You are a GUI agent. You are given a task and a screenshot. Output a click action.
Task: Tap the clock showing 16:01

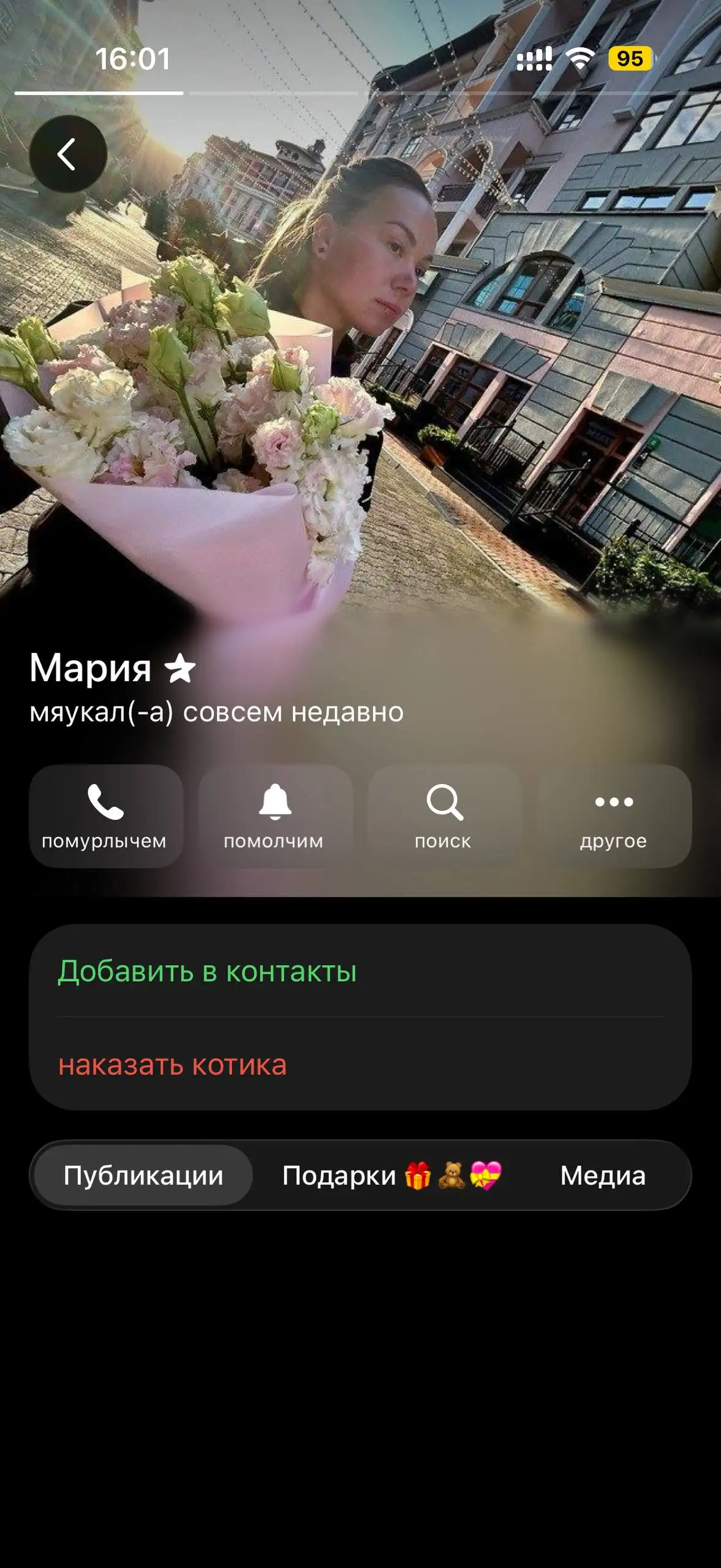134,57
